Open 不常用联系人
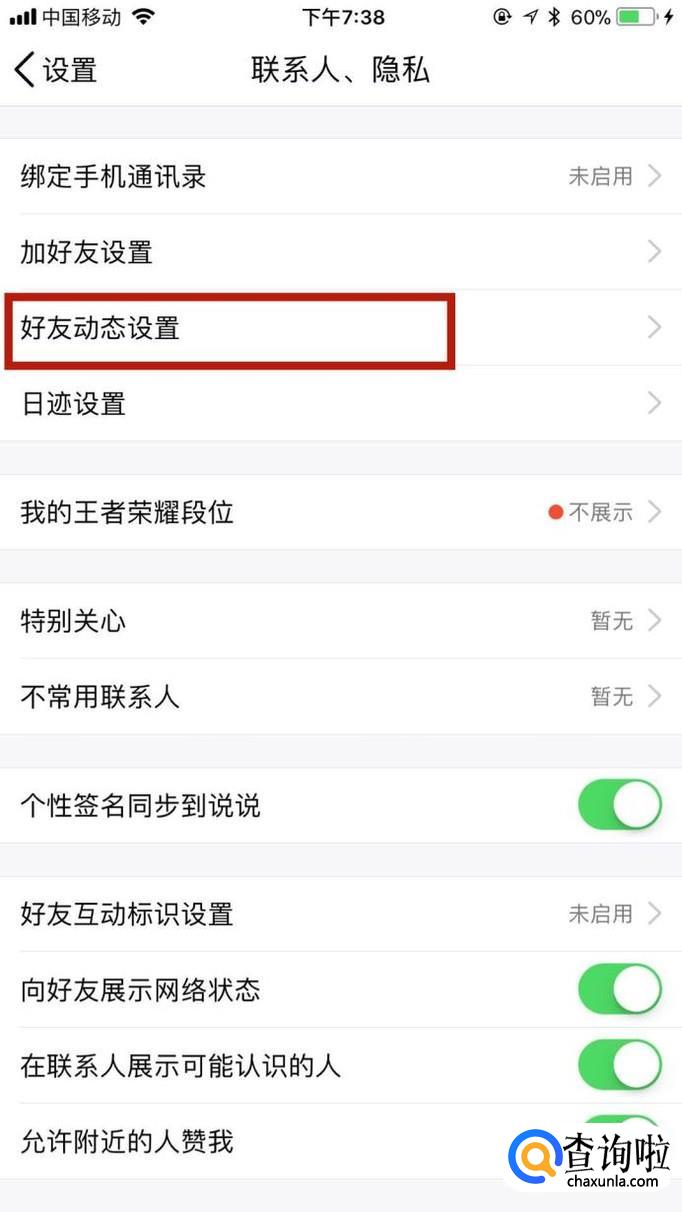The image size is (682, 1212). tap(340, 697)
